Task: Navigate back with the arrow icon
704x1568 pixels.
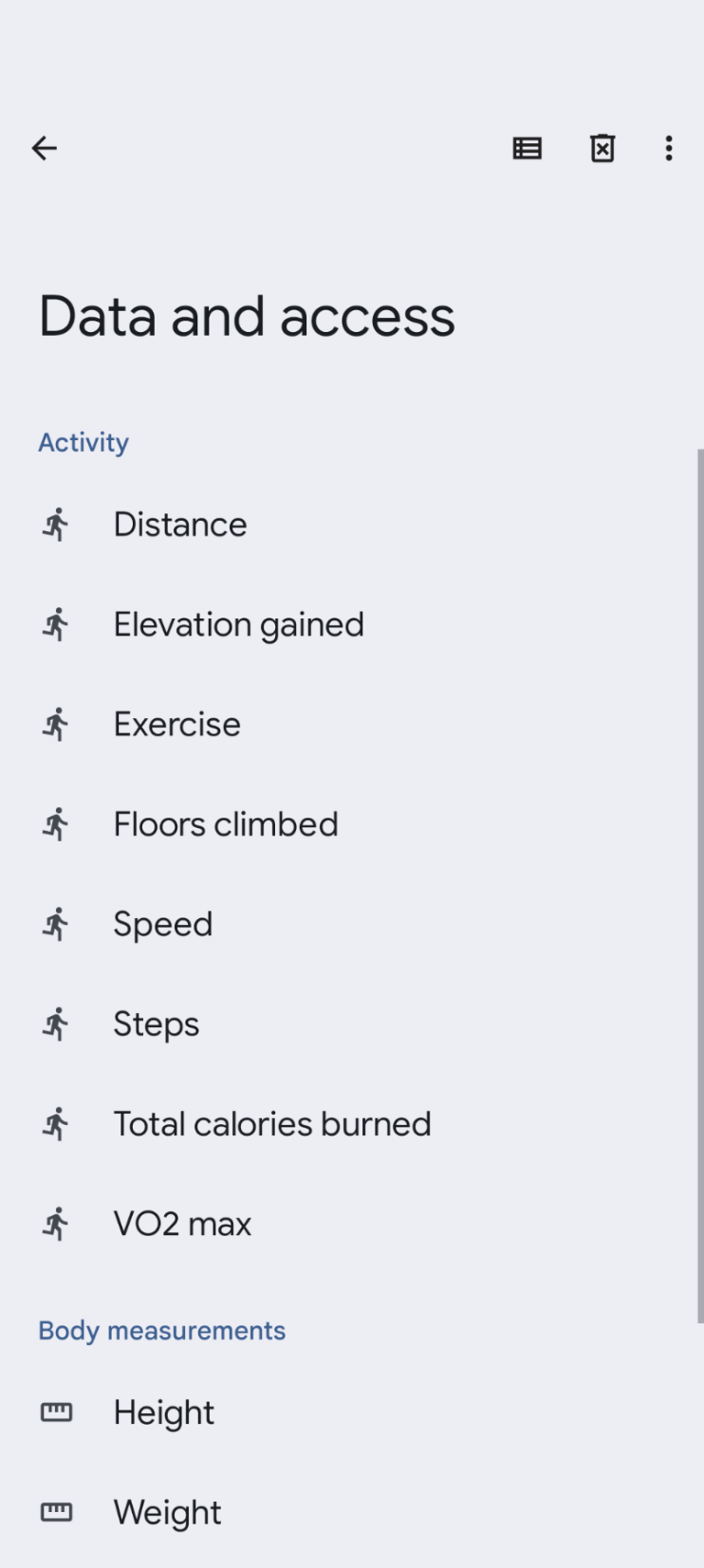Action: point(44,148)
